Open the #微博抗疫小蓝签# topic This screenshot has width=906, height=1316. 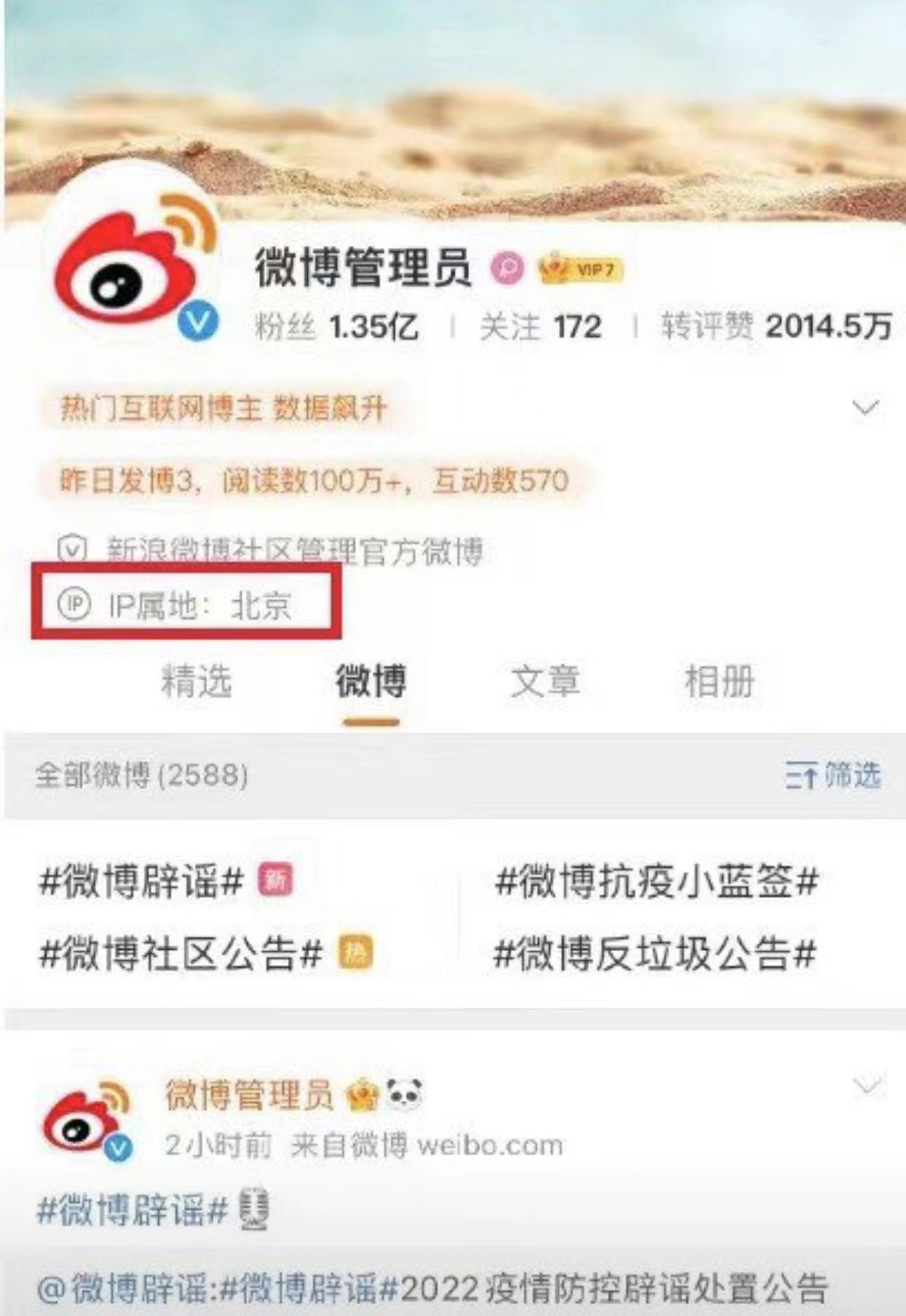pos(656,881)
